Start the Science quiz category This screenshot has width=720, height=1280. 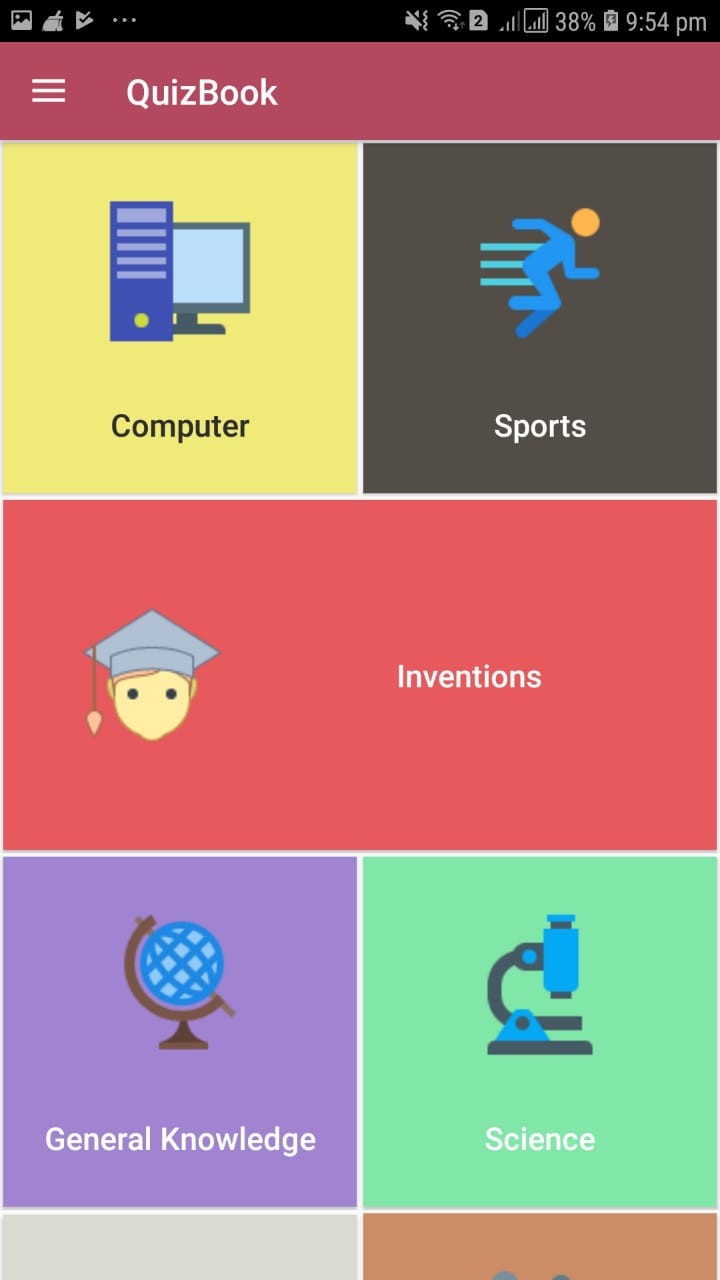(540, 1032)
